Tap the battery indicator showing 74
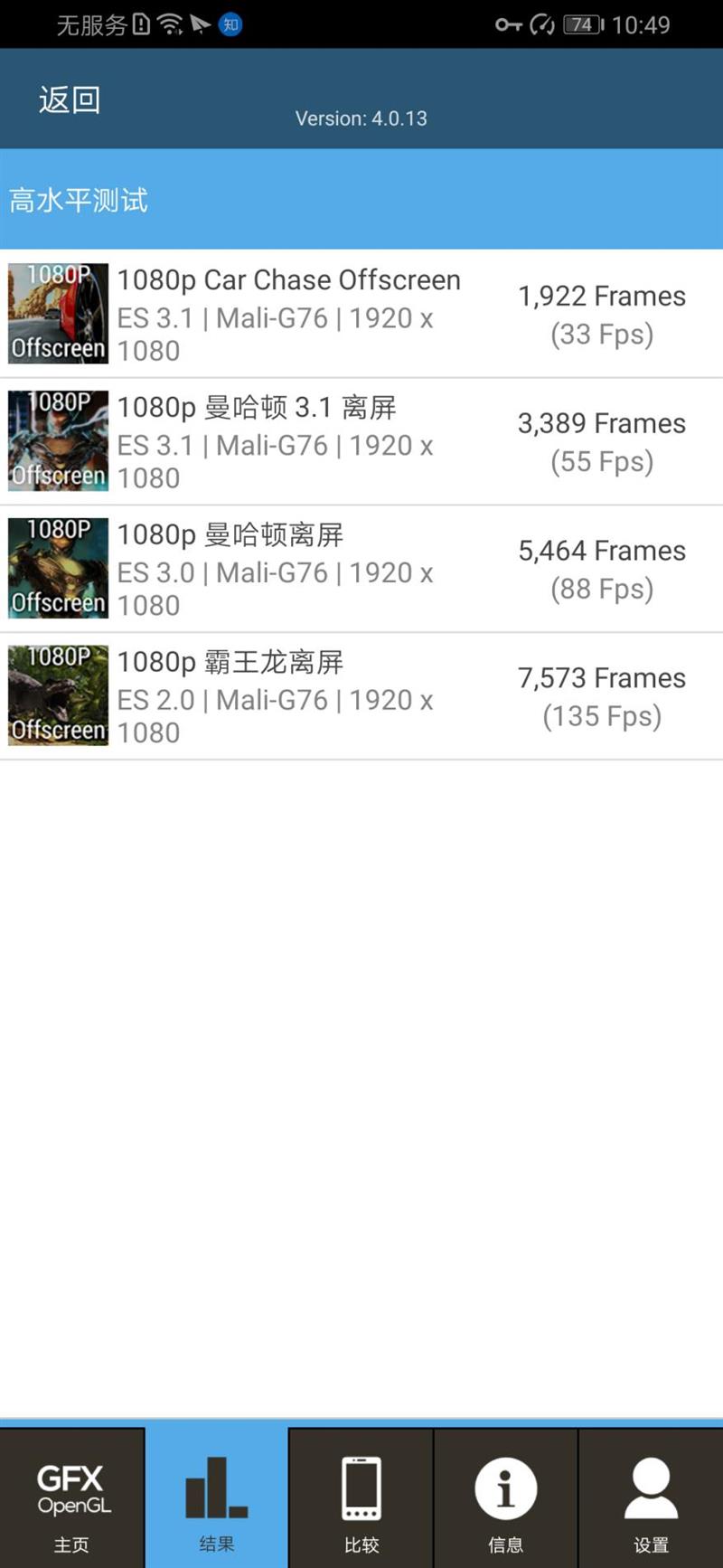The image size is (723, 1568). (x=581, y=24)
